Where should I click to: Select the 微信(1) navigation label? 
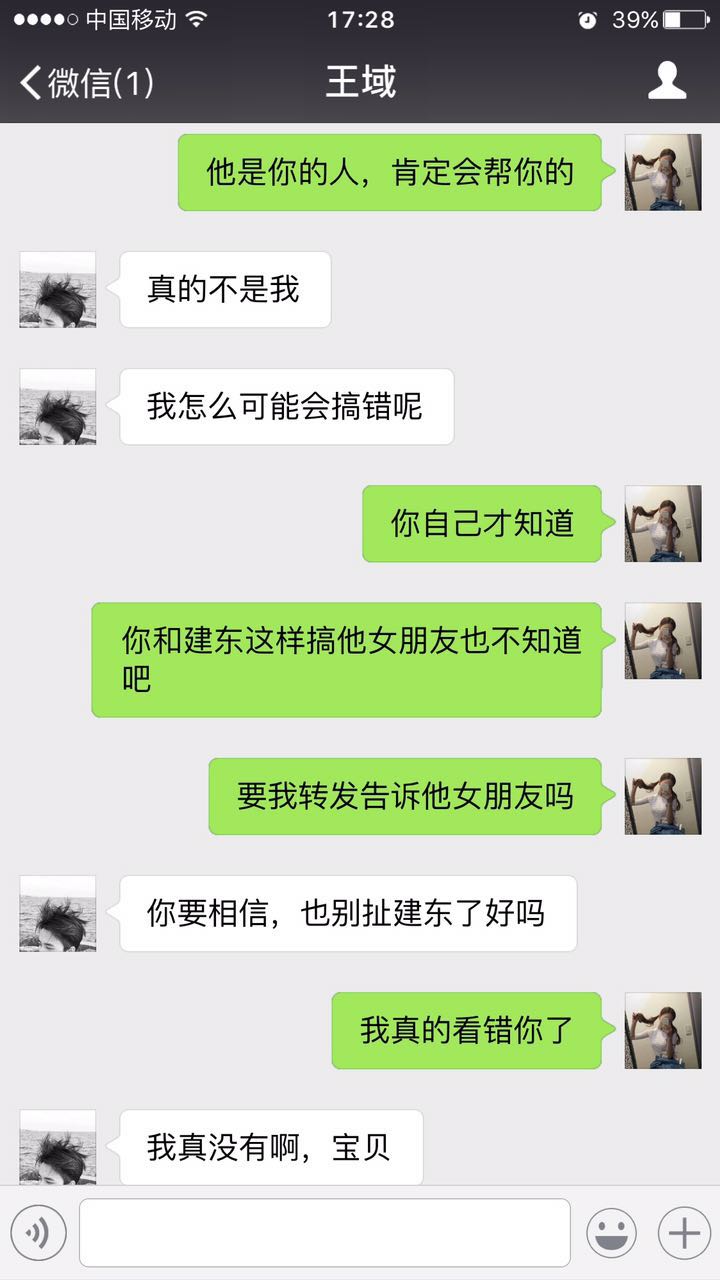tap(100, 82)
